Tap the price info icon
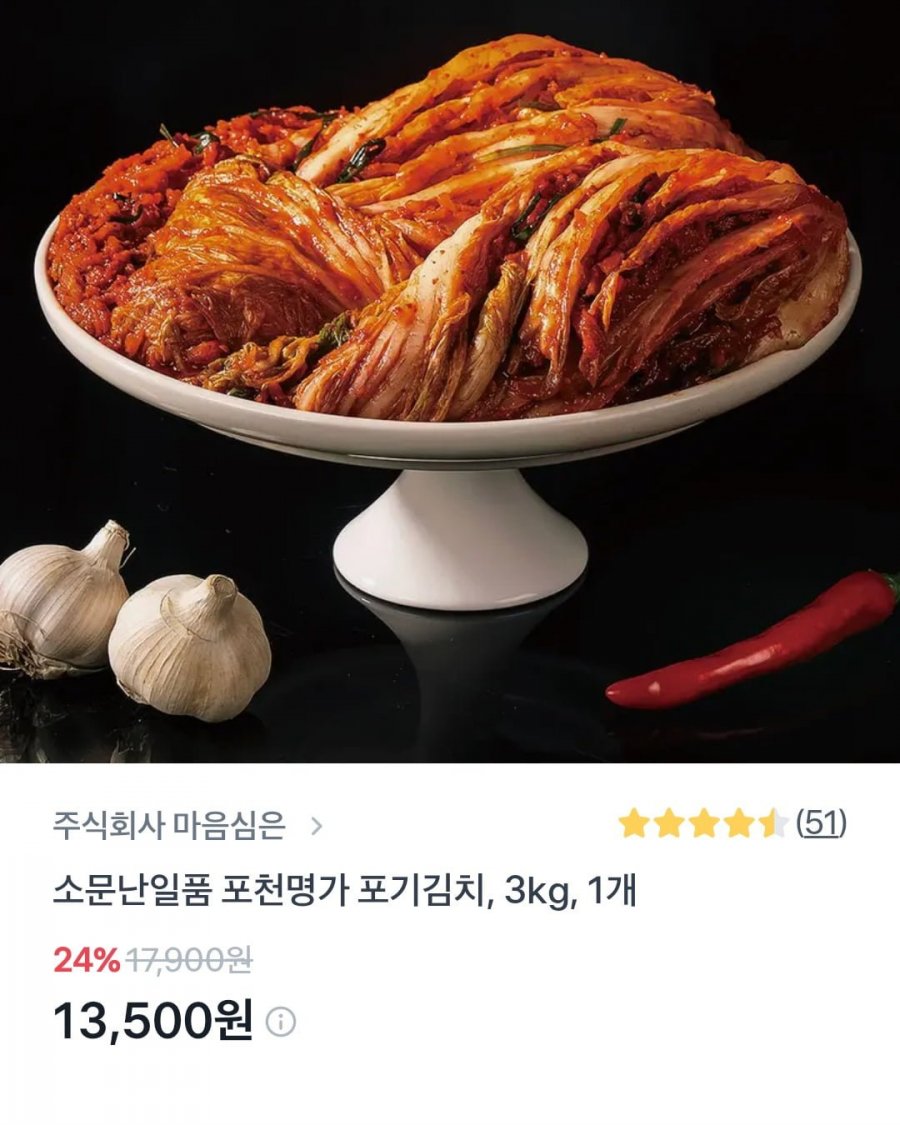 click(x=281, y=1022)
